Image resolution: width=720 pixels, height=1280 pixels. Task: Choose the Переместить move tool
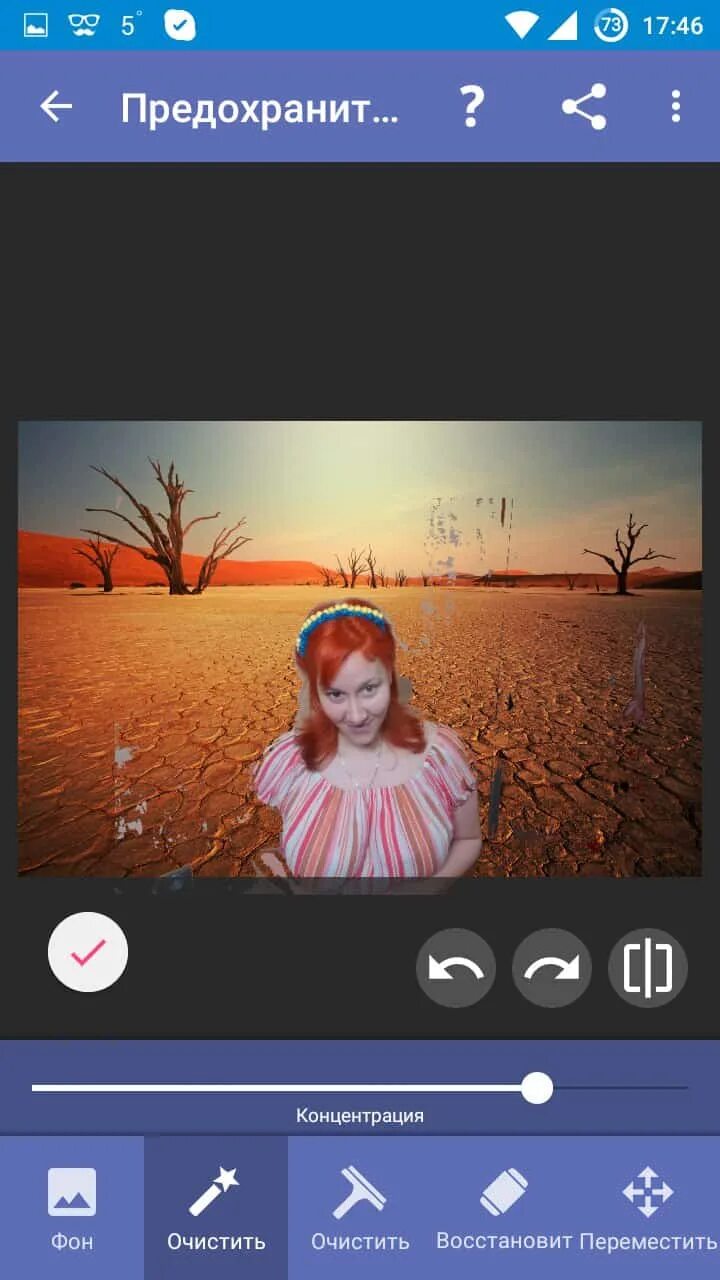[648, 1208]
